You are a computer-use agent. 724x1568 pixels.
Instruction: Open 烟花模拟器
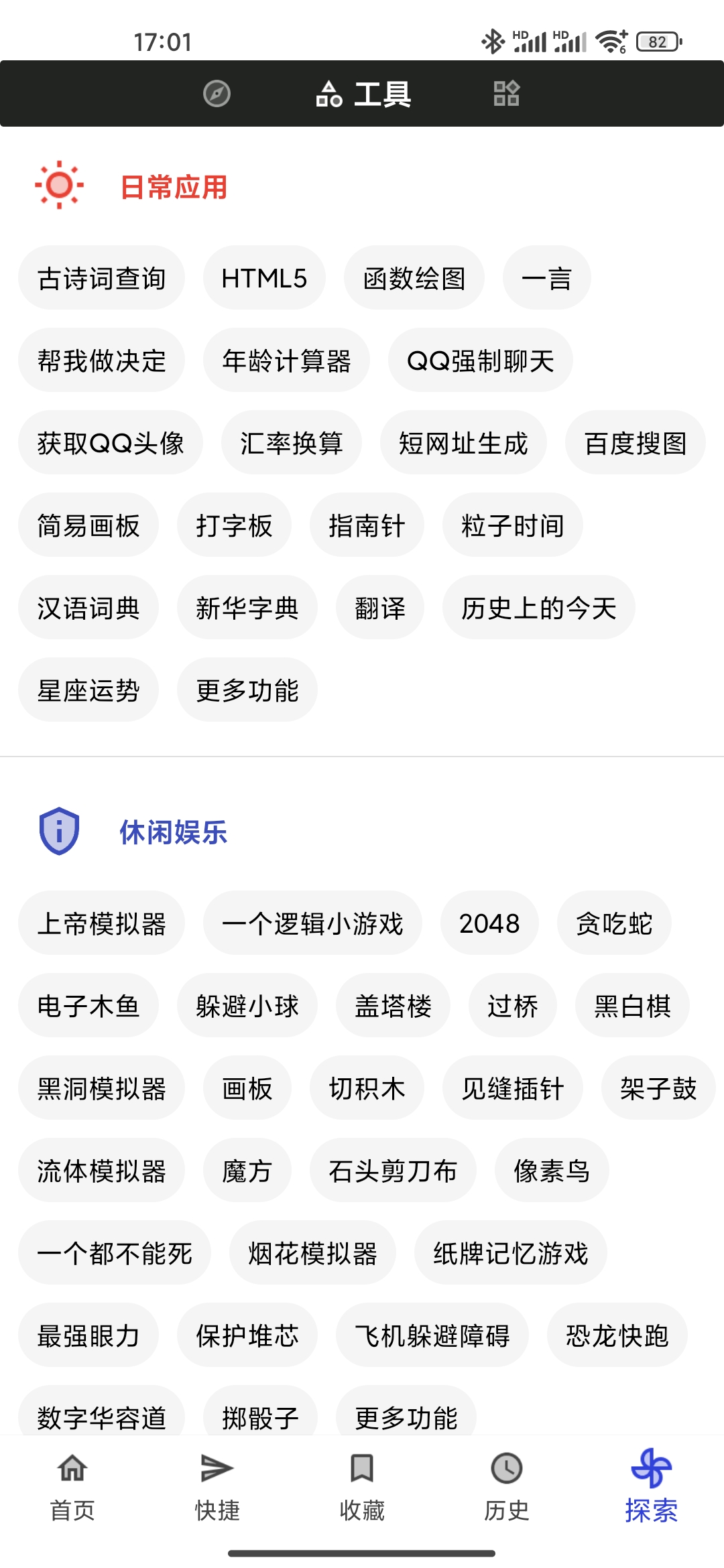(x=312, y=1253)
